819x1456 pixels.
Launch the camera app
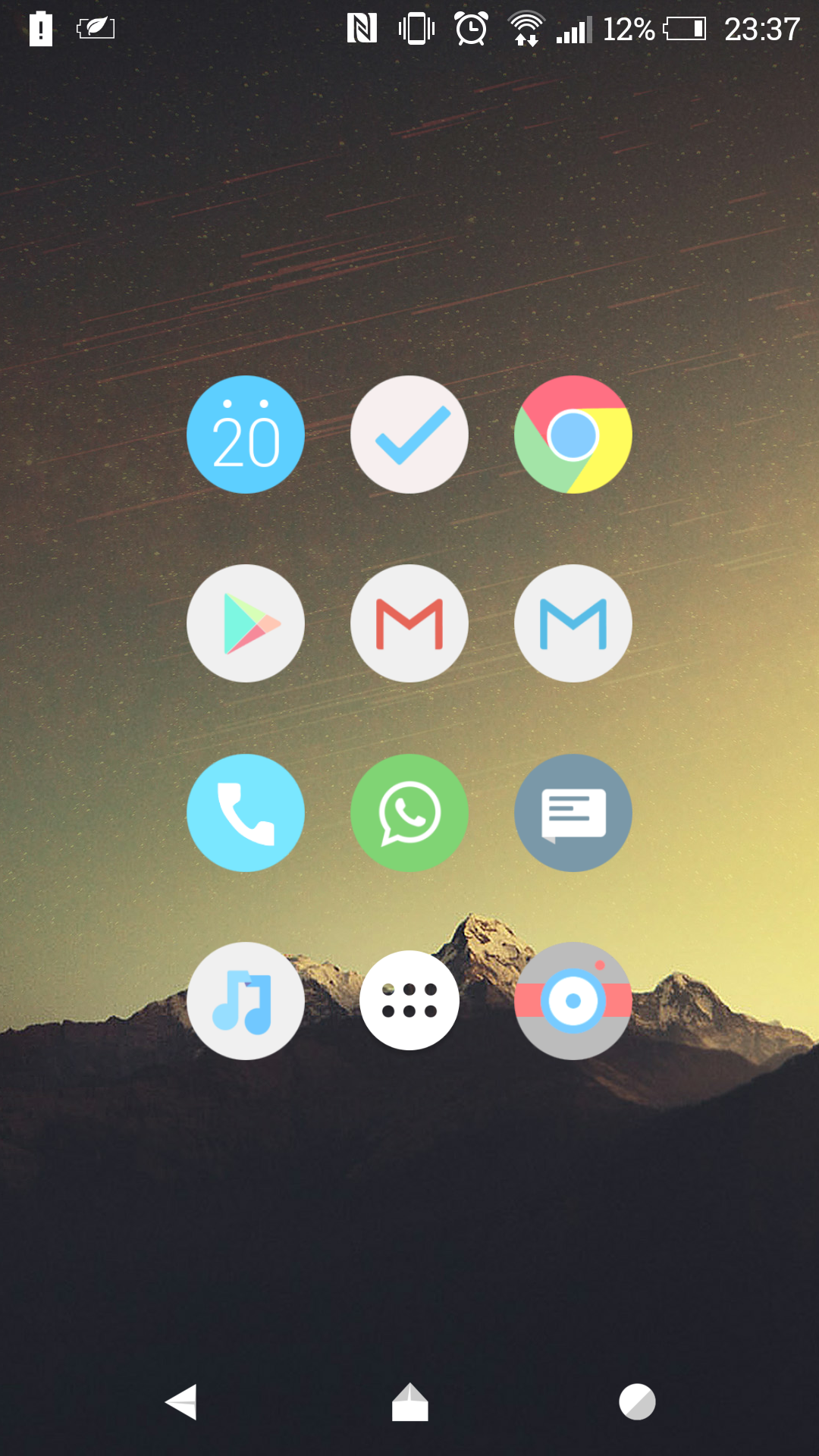click(573, 1001)
